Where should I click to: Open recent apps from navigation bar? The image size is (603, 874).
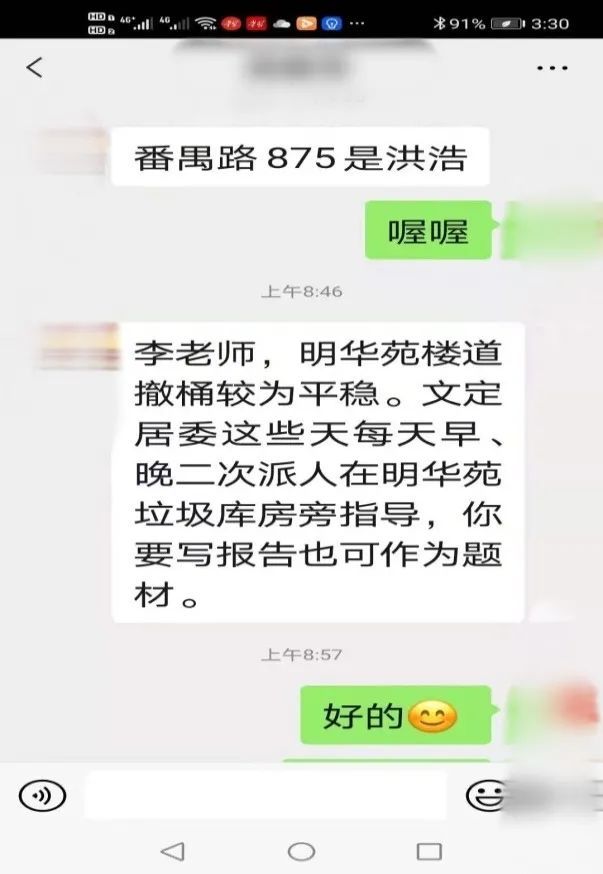pos(429,851)
